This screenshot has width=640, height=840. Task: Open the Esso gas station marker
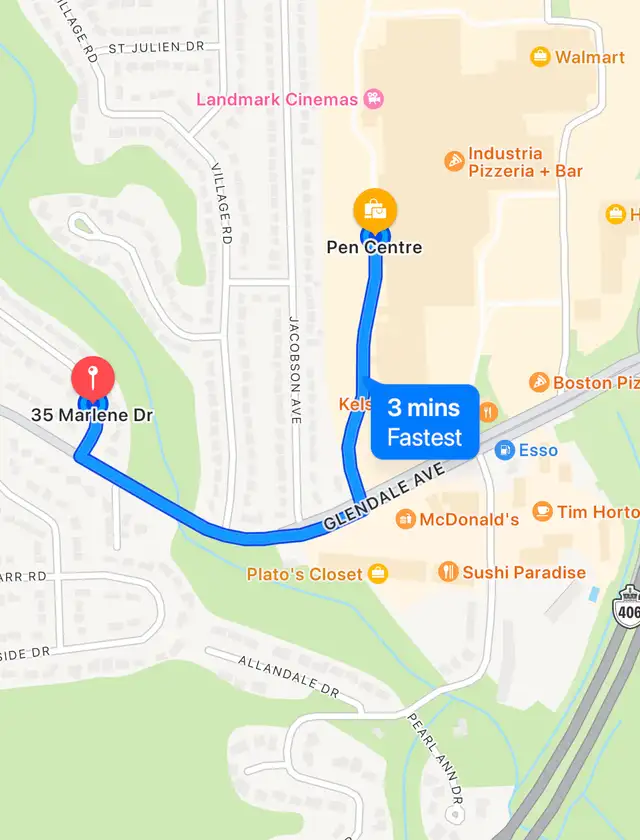click(505, 450)
